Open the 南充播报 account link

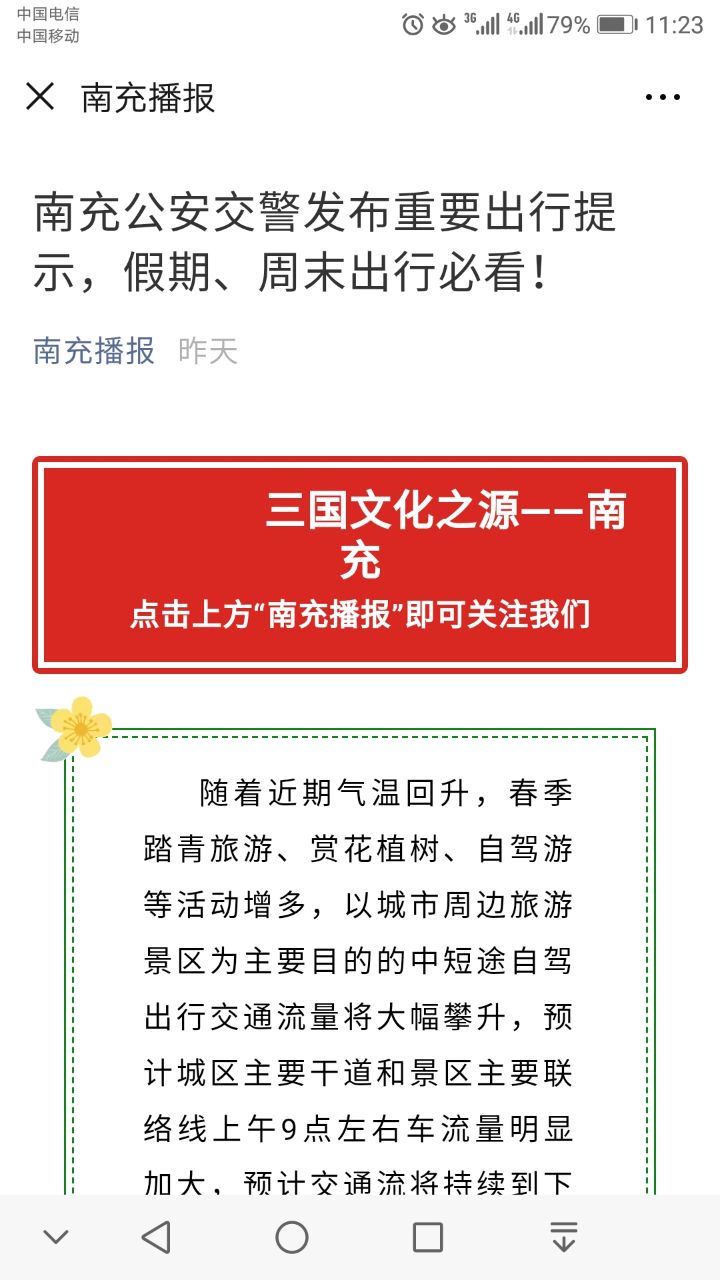94,351
